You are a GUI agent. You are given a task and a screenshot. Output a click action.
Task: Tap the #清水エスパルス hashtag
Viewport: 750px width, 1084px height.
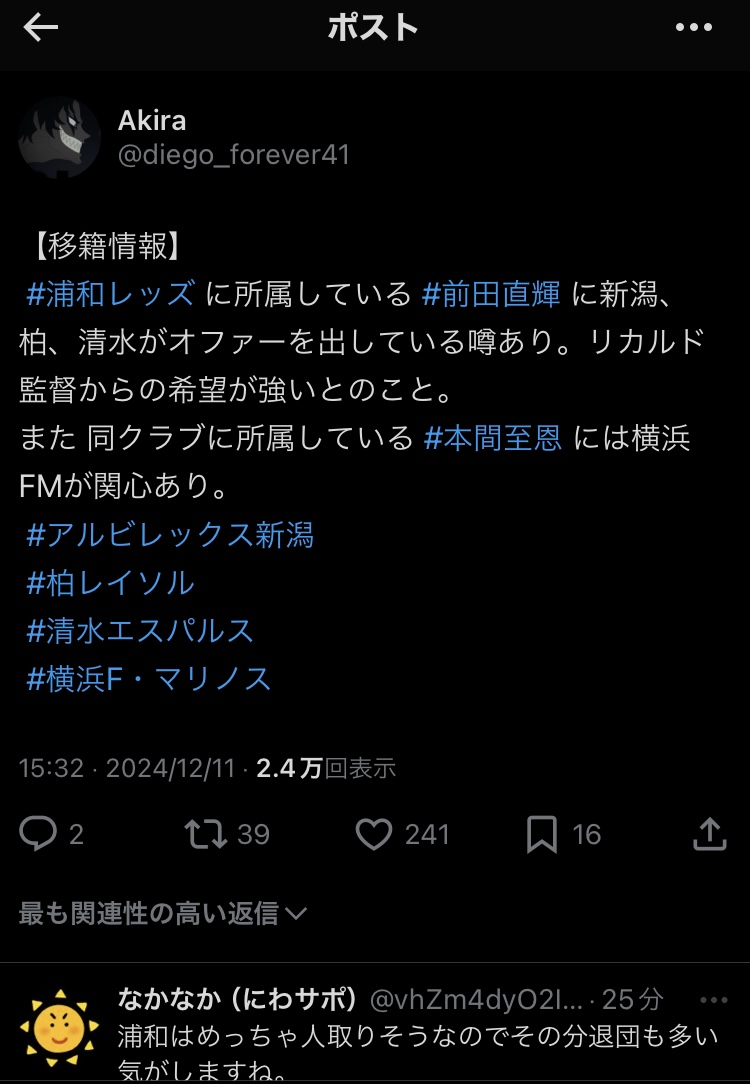click(x=140, y=631)
